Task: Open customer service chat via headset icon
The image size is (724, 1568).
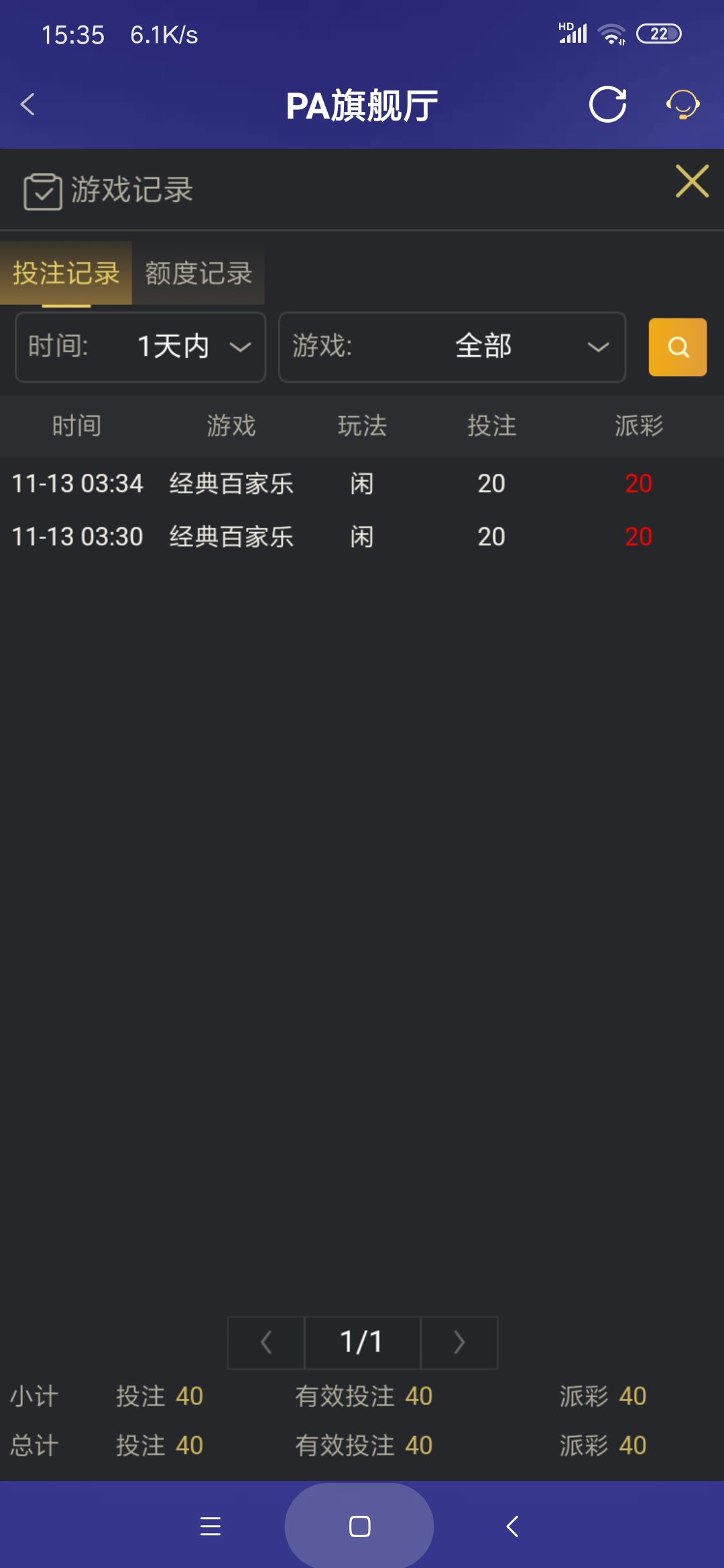Action: tap(682, 105)
